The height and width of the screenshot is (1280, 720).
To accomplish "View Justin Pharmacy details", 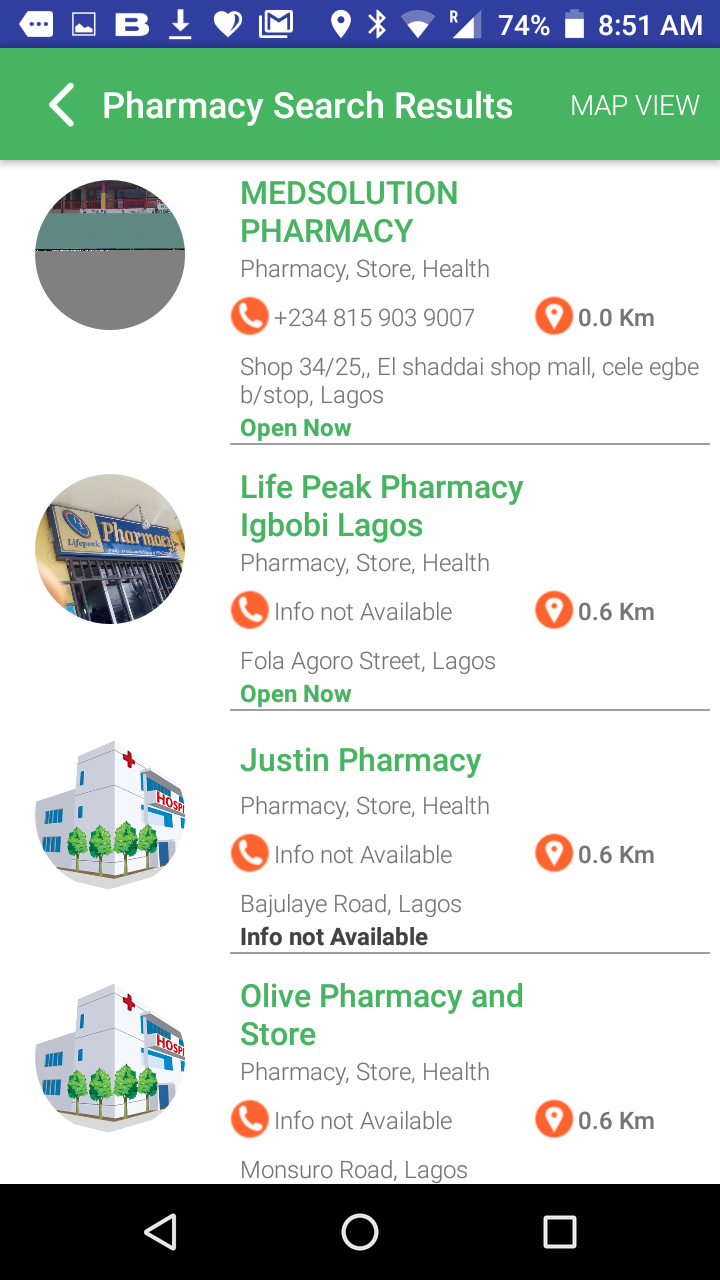I will tap(360, 760).
